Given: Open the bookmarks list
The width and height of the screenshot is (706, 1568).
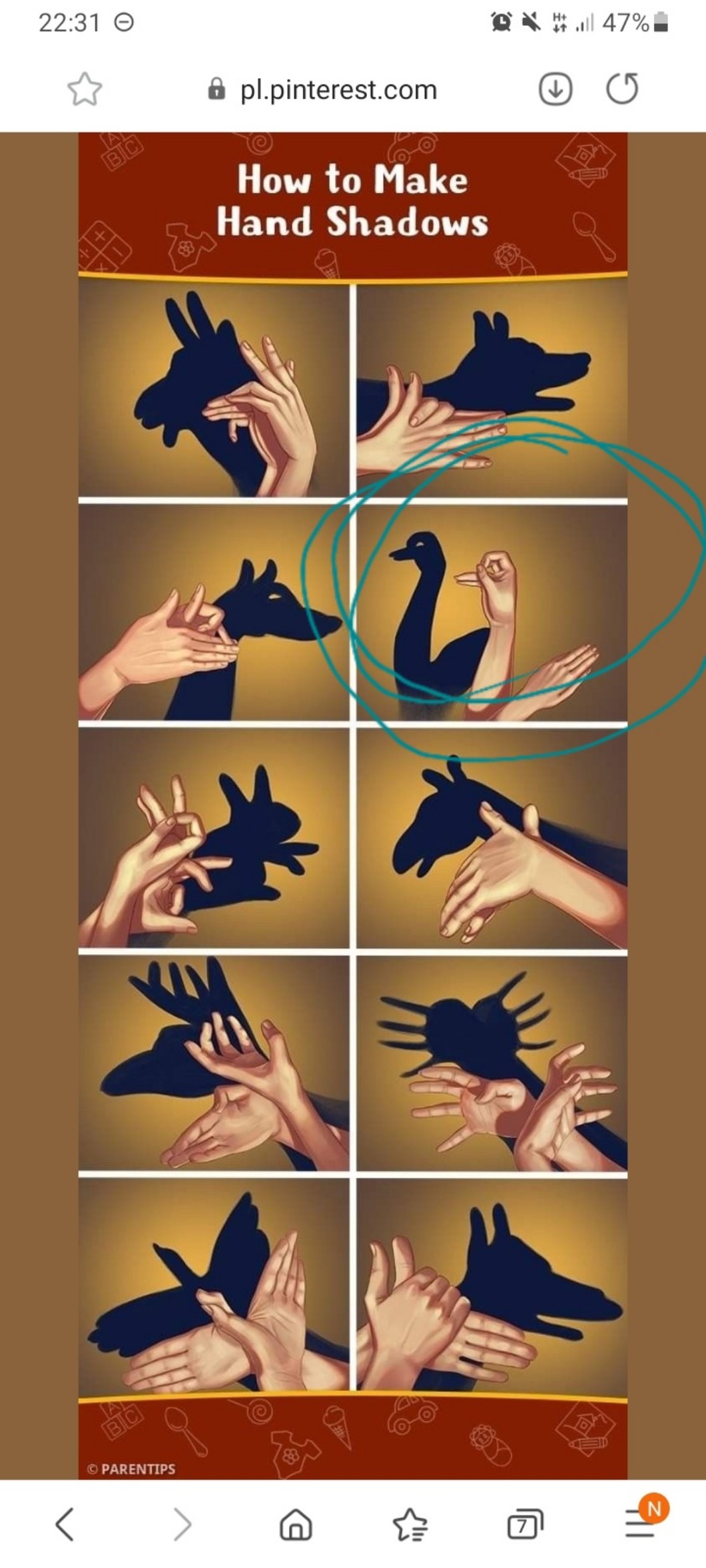Looking at the screenshot, I should pos(410,1524).
